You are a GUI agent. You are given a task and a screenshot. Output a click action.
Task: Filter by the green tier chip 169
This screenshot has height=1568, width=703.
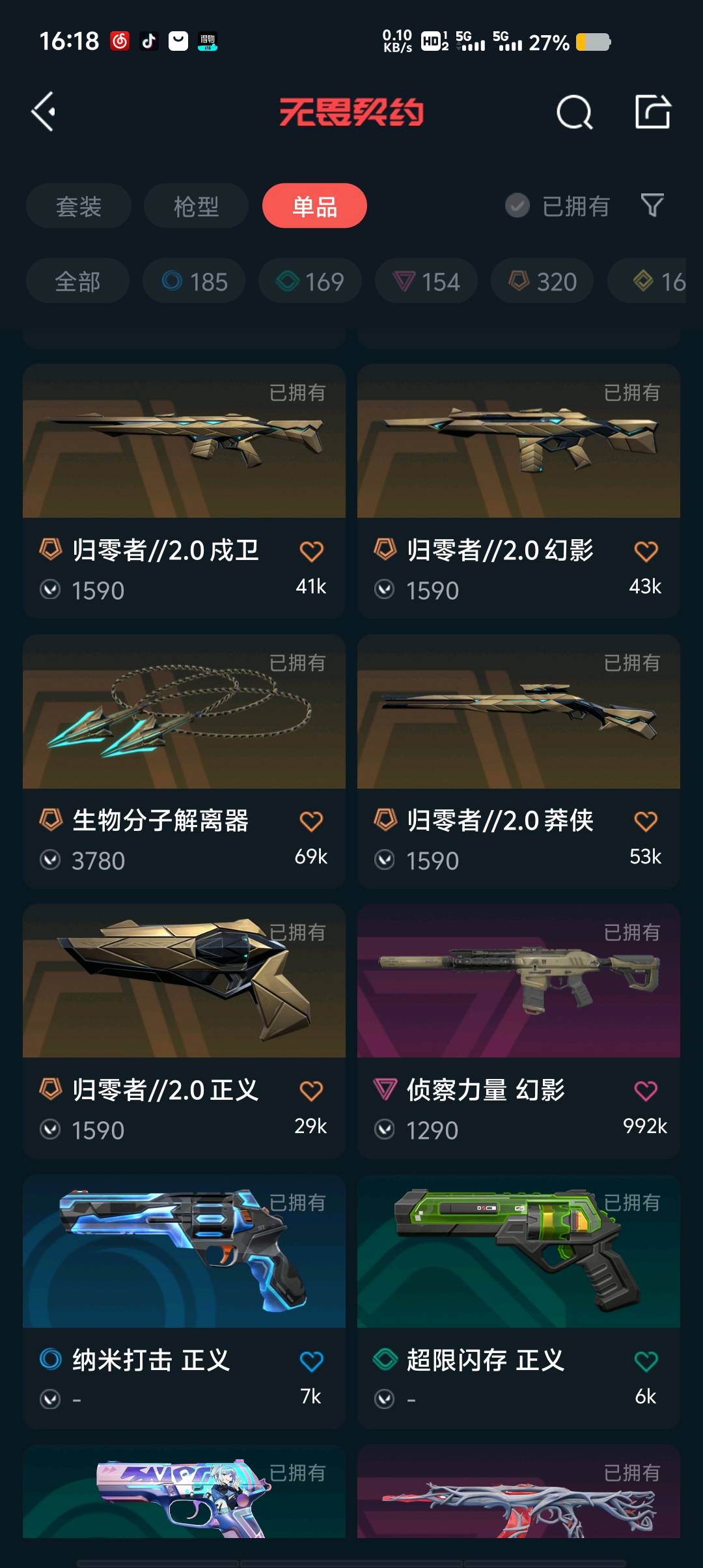click(x=310, y=281)
